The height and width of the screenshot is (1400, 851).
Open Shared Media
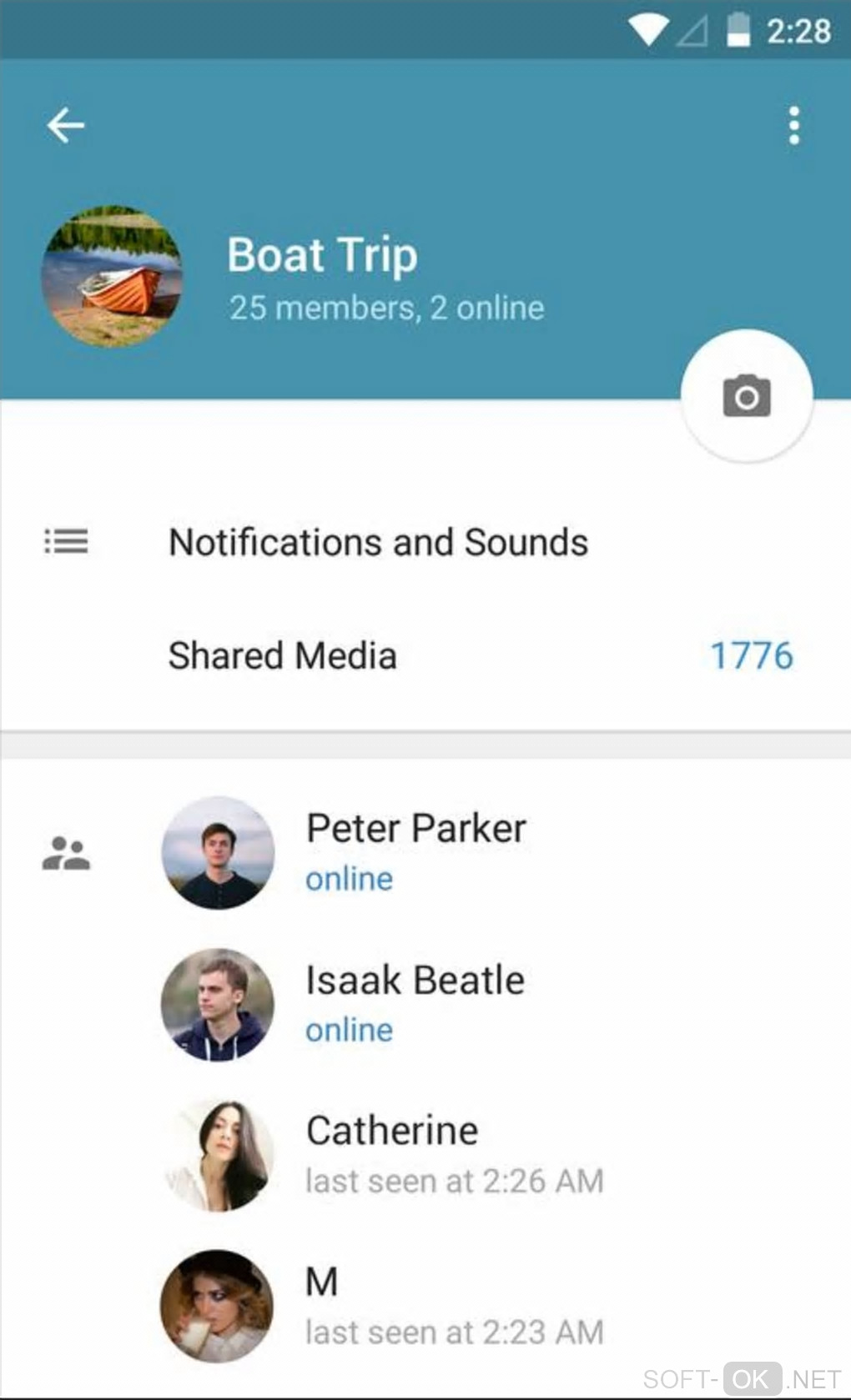pos(284,655)
